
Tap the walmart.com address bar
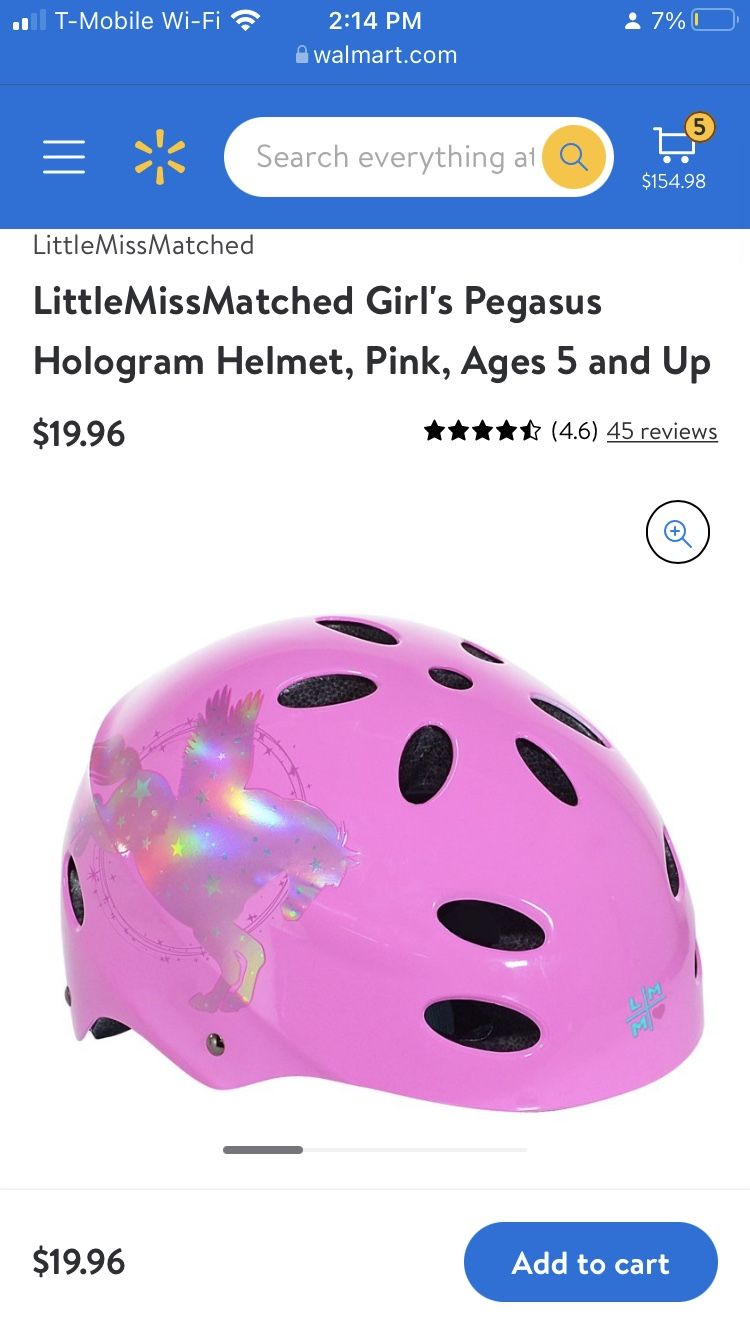click(x=376, y=55)
